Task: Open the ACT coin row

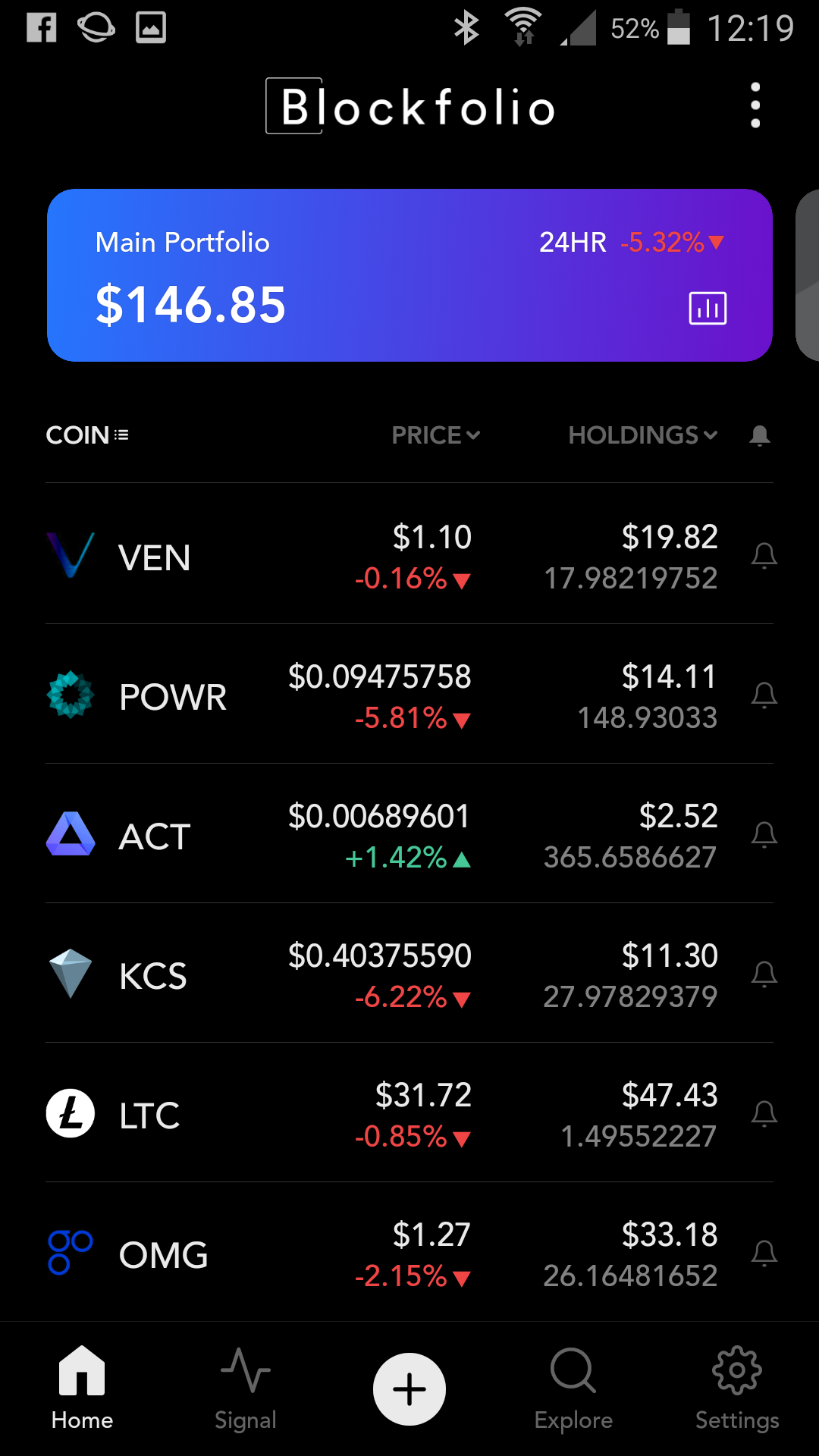Action: [x=155, y=836]
